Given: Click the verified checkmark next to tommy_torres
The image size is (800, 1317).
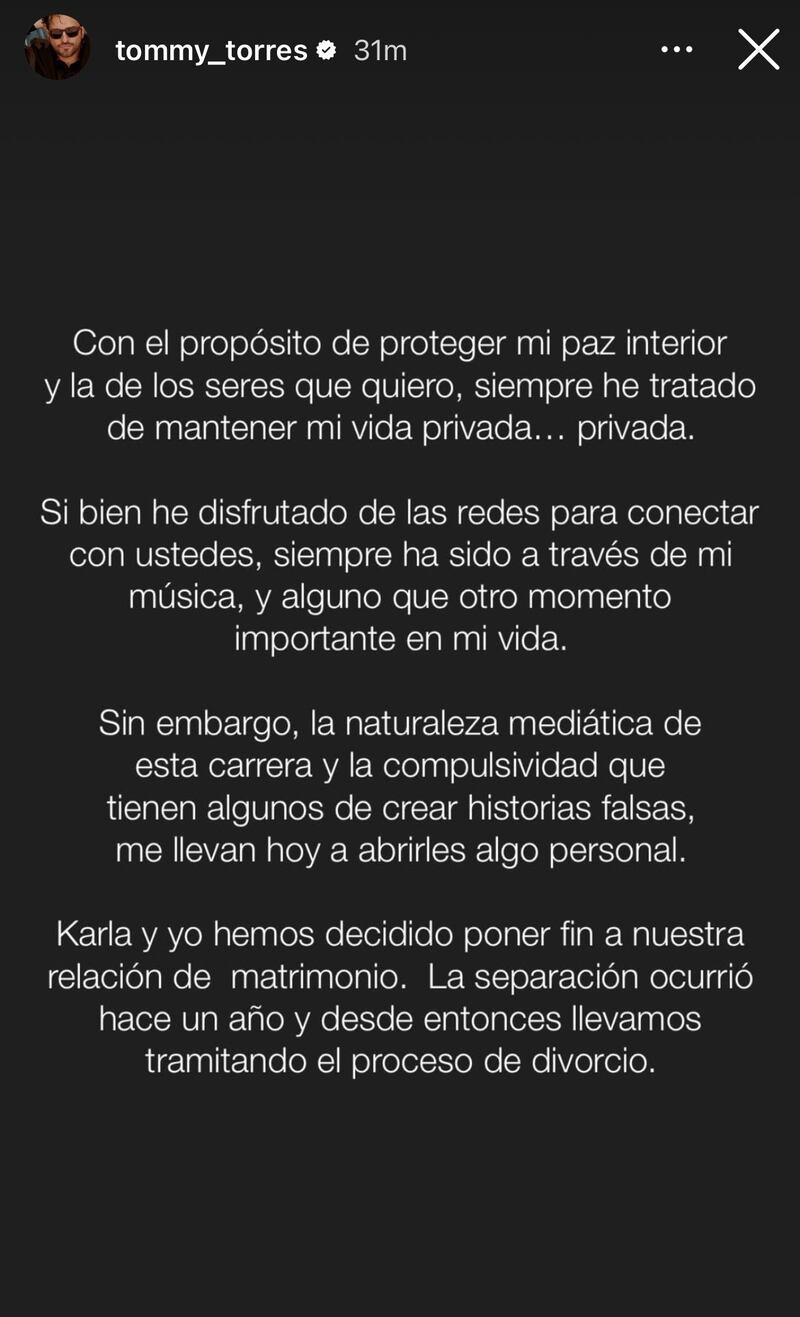Looking at the screenshot, I should [326, 47].
